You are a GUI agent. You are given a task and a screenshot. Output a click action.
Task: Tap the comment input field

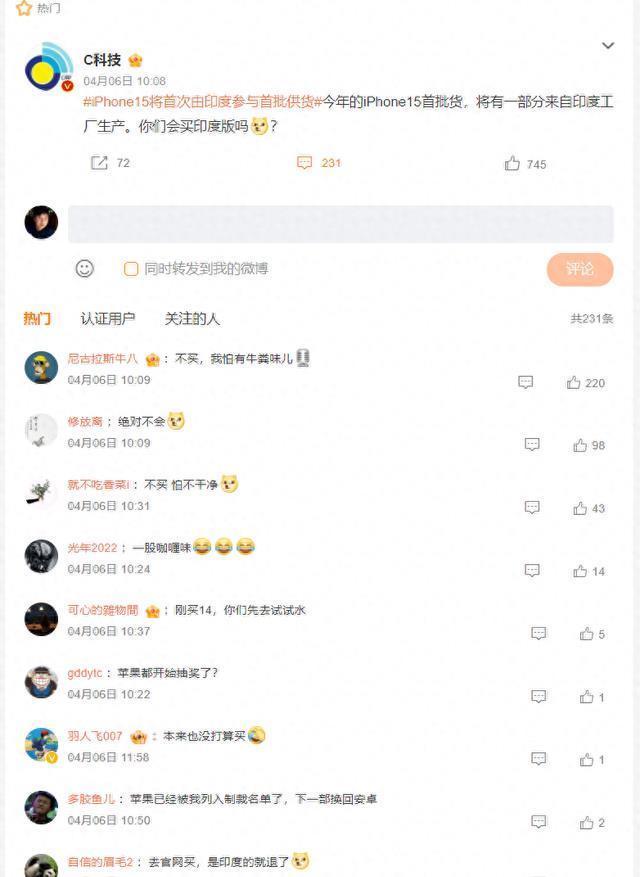tap(340, 224)
